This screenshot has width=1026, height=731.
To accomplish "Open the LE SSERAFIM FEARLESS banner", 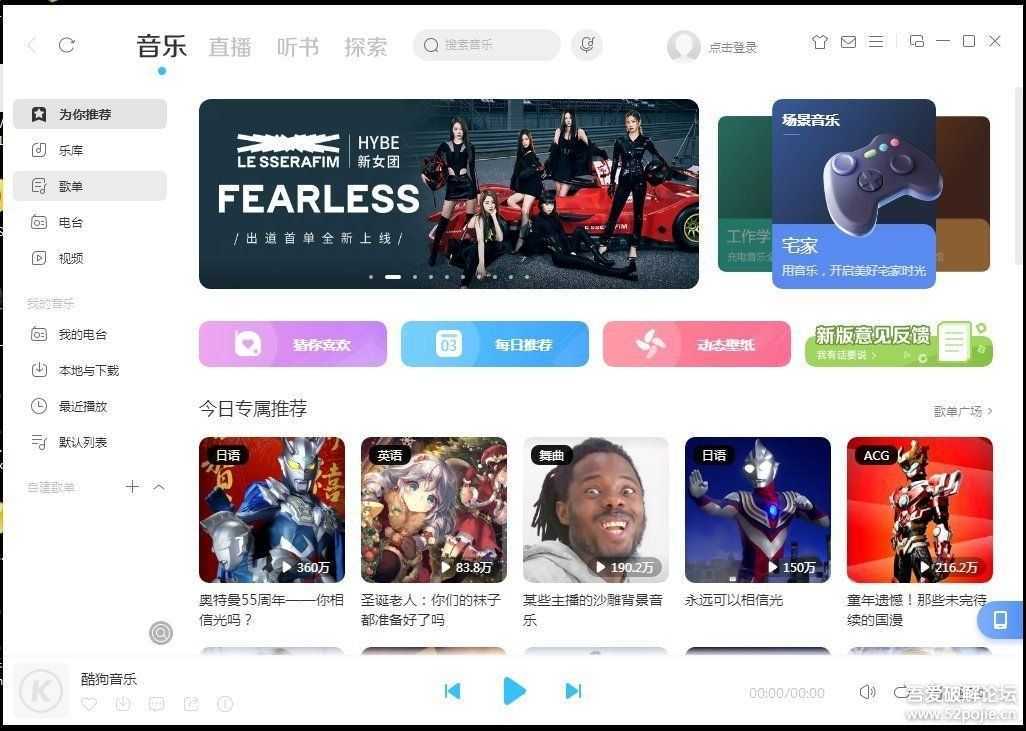I will tap(448, 193).
